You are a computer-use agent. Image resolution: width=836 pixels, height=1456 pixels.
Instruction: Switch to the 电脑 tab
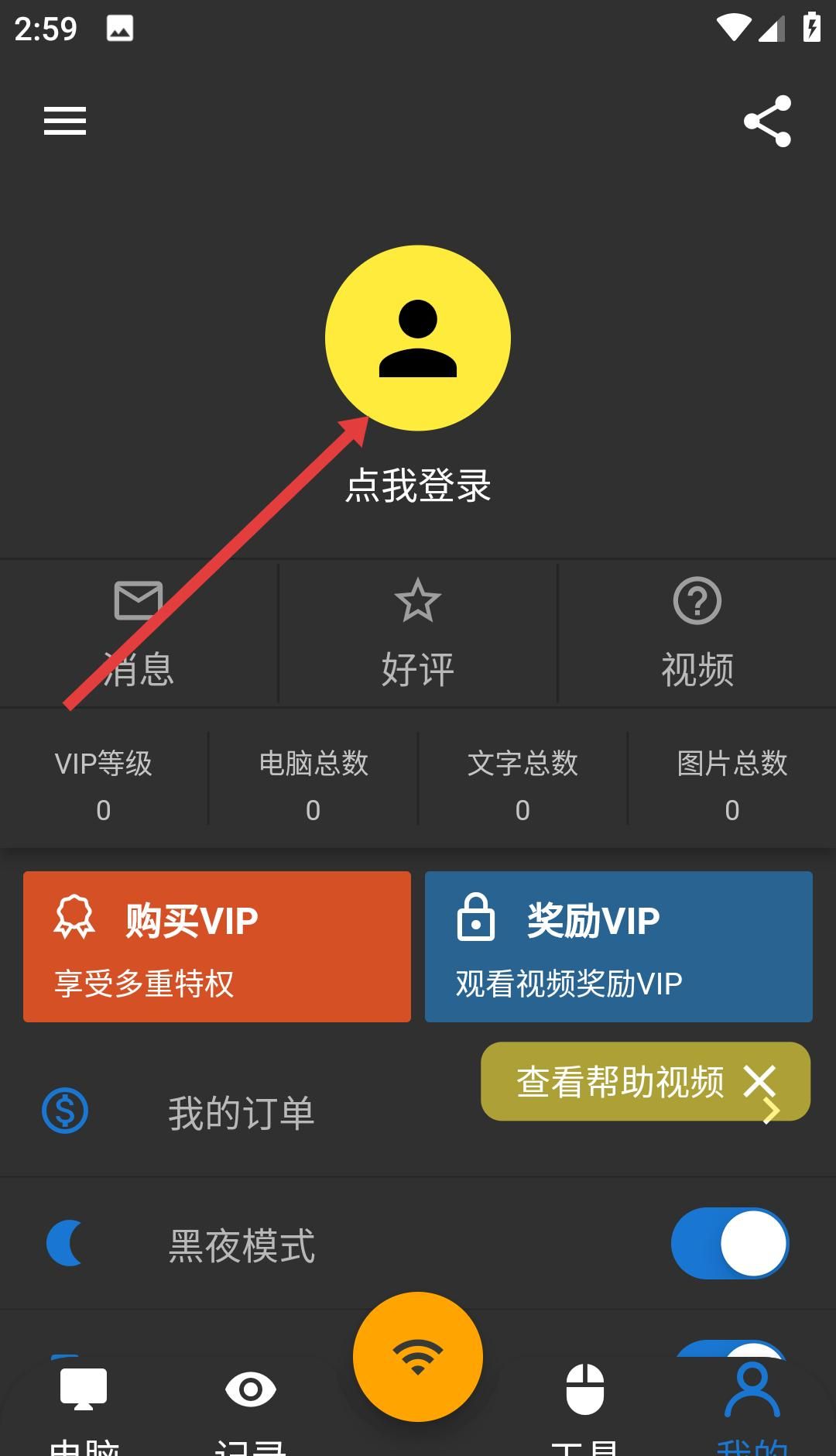tap(84, 1402)
